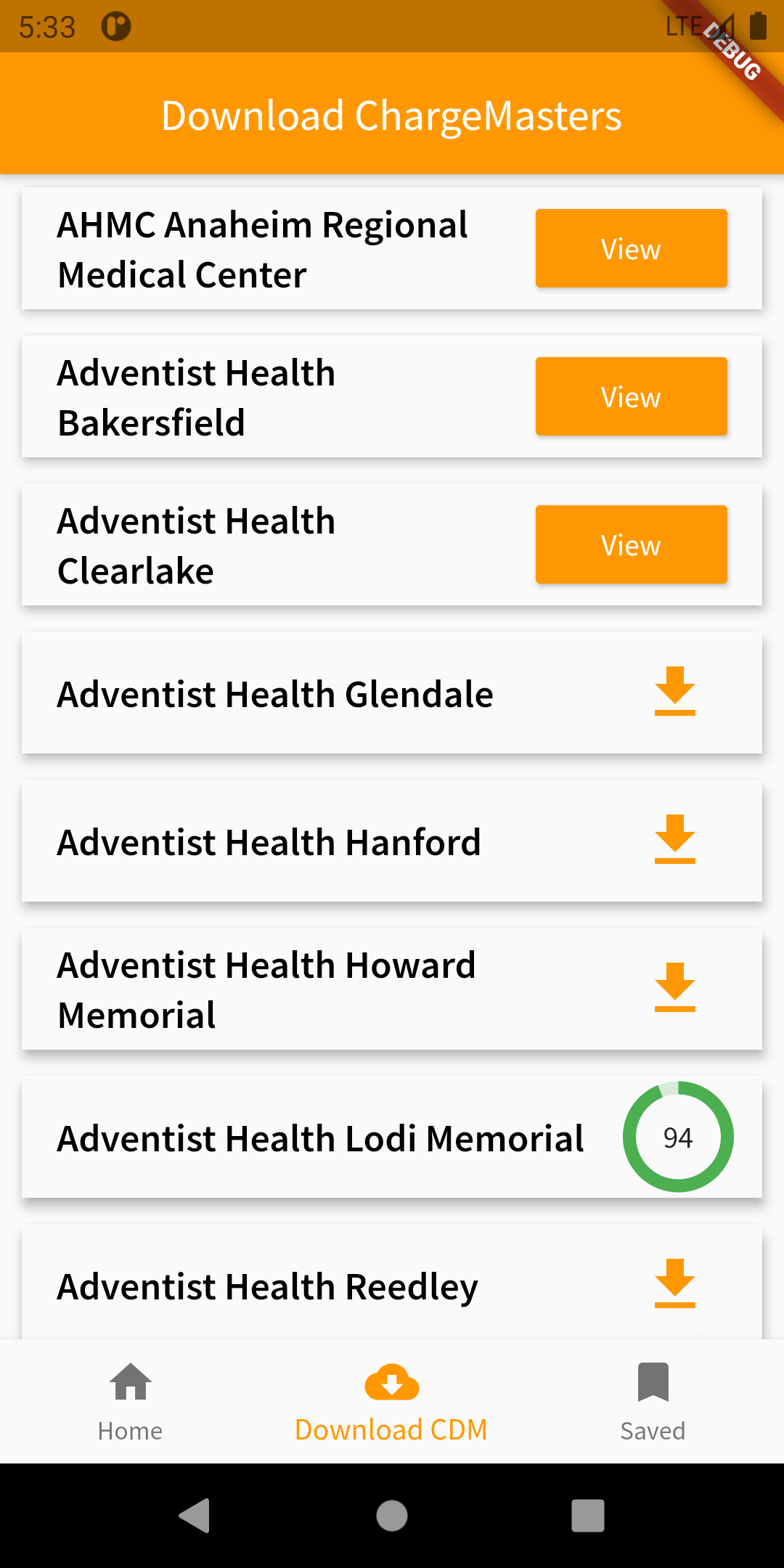Download Adventist Health Reedley chargemaster
Image resolution: width=784 pixels, height=1568 pixels.
(674, 1283)
